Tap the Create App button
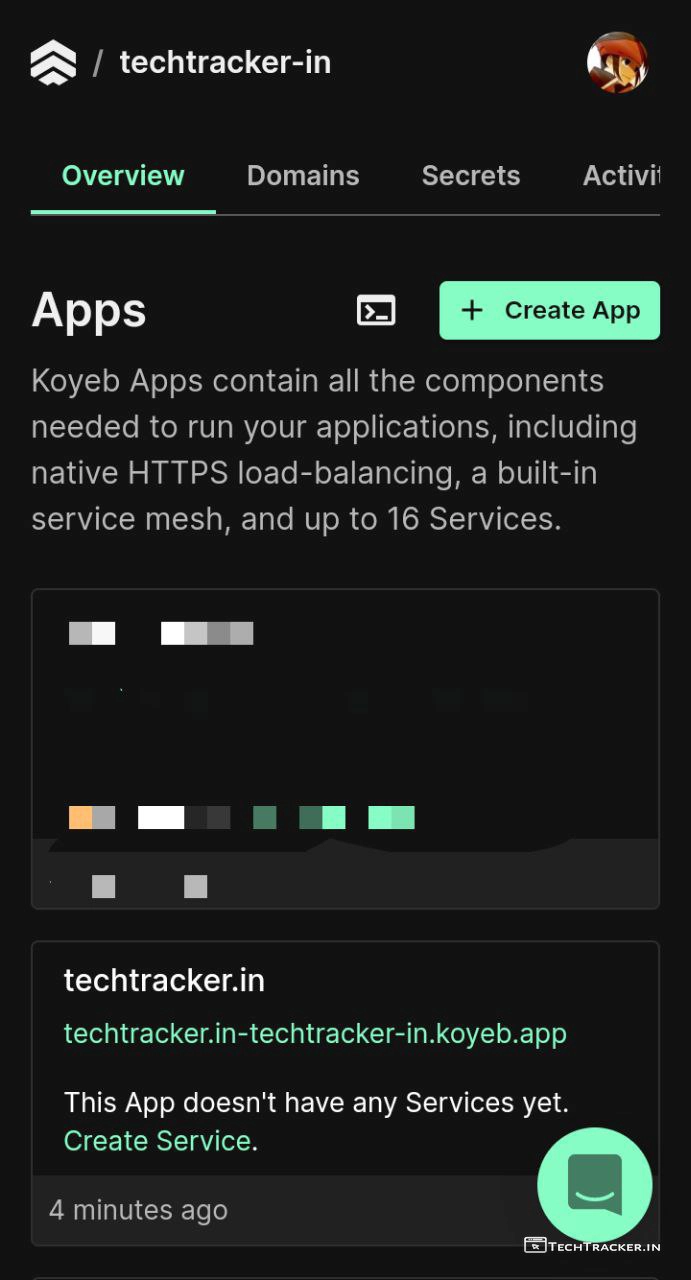Viewport: 691px width, 1280px height. pyautogui.click(x=549, y=311)
